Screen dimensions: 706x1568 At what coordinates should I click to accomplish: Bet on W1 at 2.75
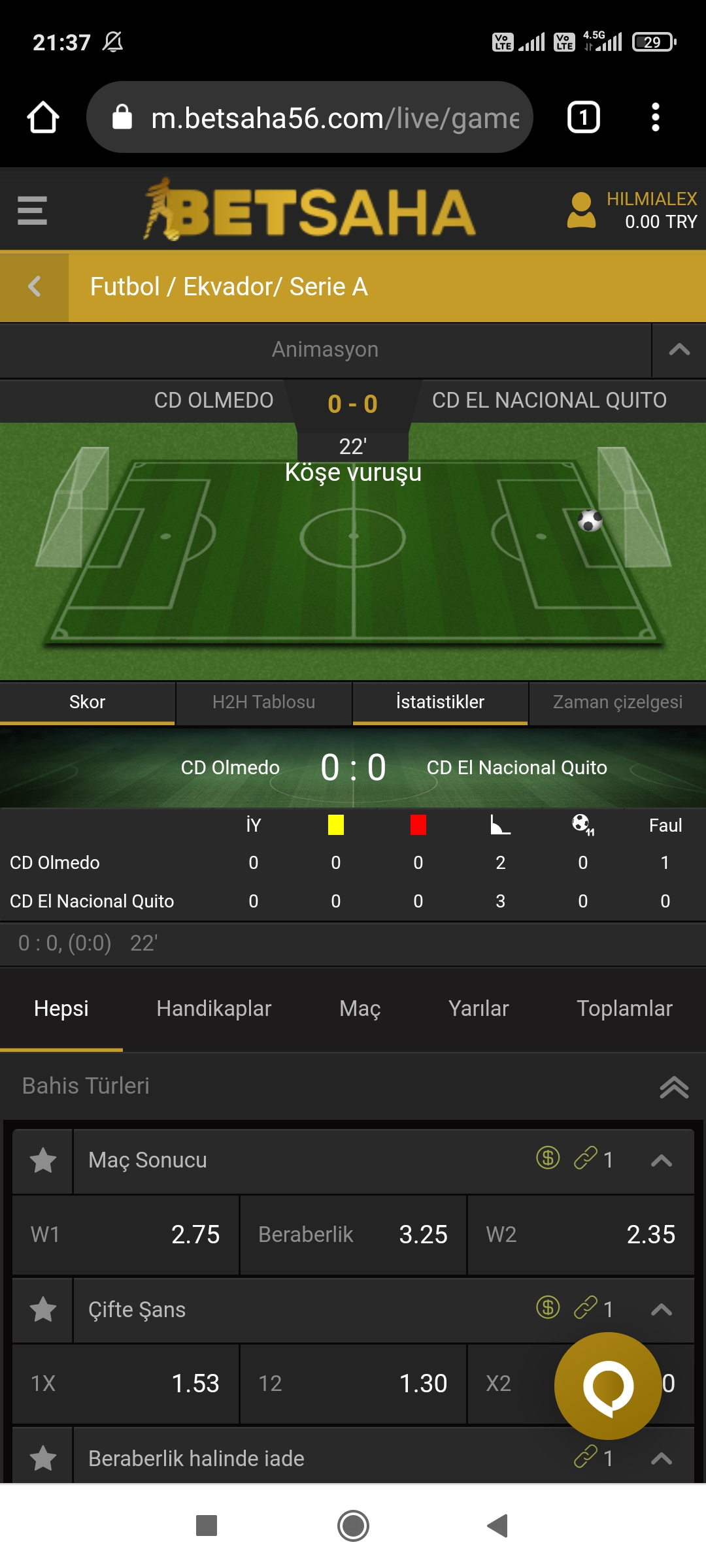126,1234
